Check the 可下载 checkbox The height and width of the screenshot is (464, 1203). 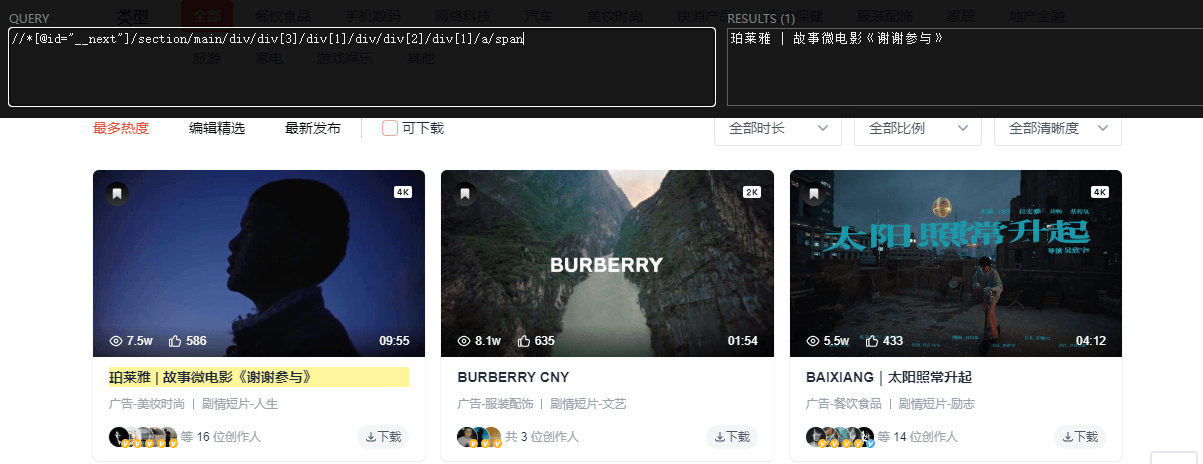pos(391,128)
